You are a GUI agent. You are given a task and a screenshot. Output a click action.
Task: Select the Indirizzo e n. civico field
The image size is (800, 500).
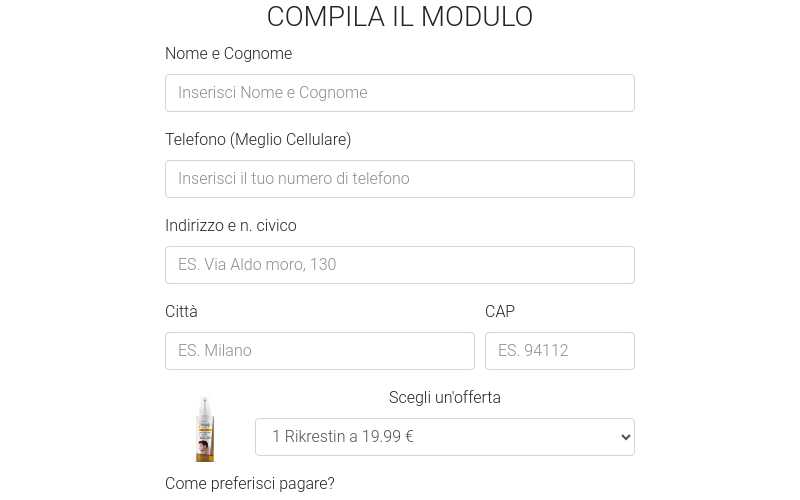[399, 265]
